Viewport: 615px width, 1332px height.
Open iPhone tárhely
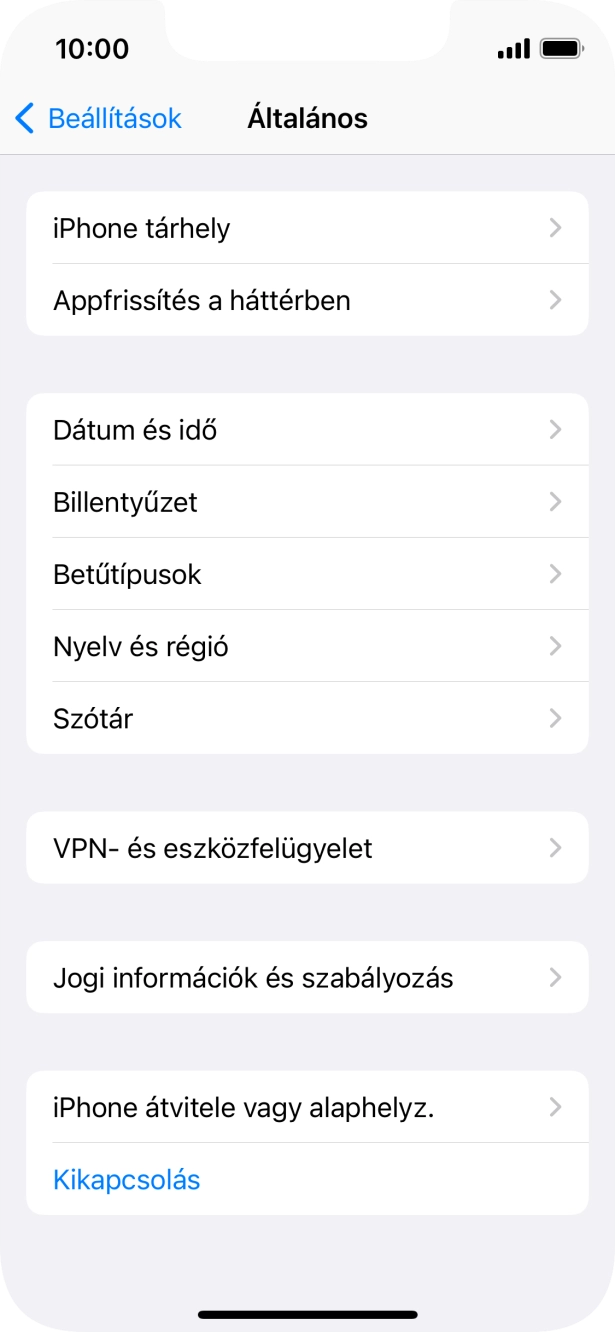(306, 228)
